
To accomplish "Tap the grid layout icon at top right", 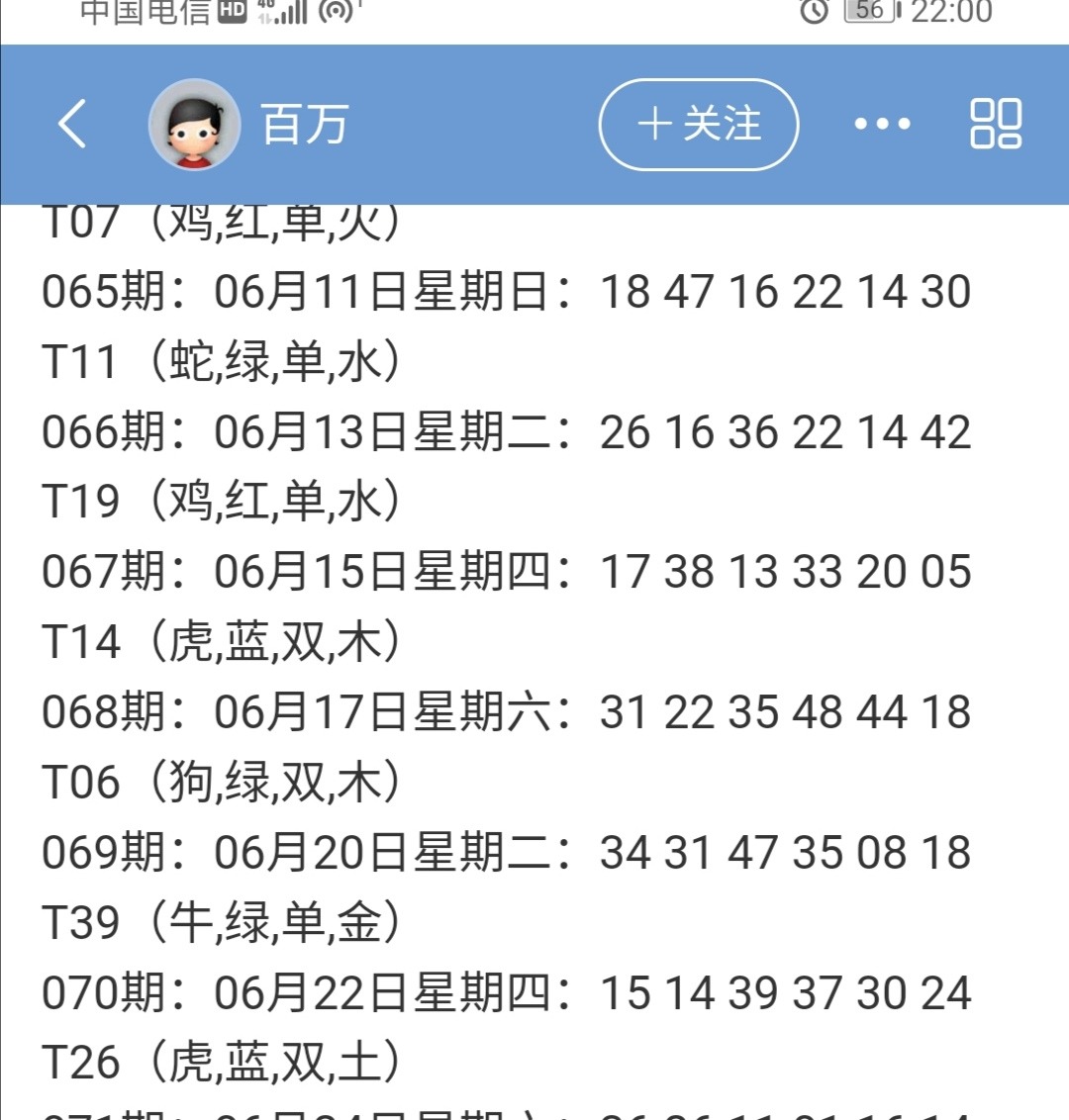I will tap(996, 124).
